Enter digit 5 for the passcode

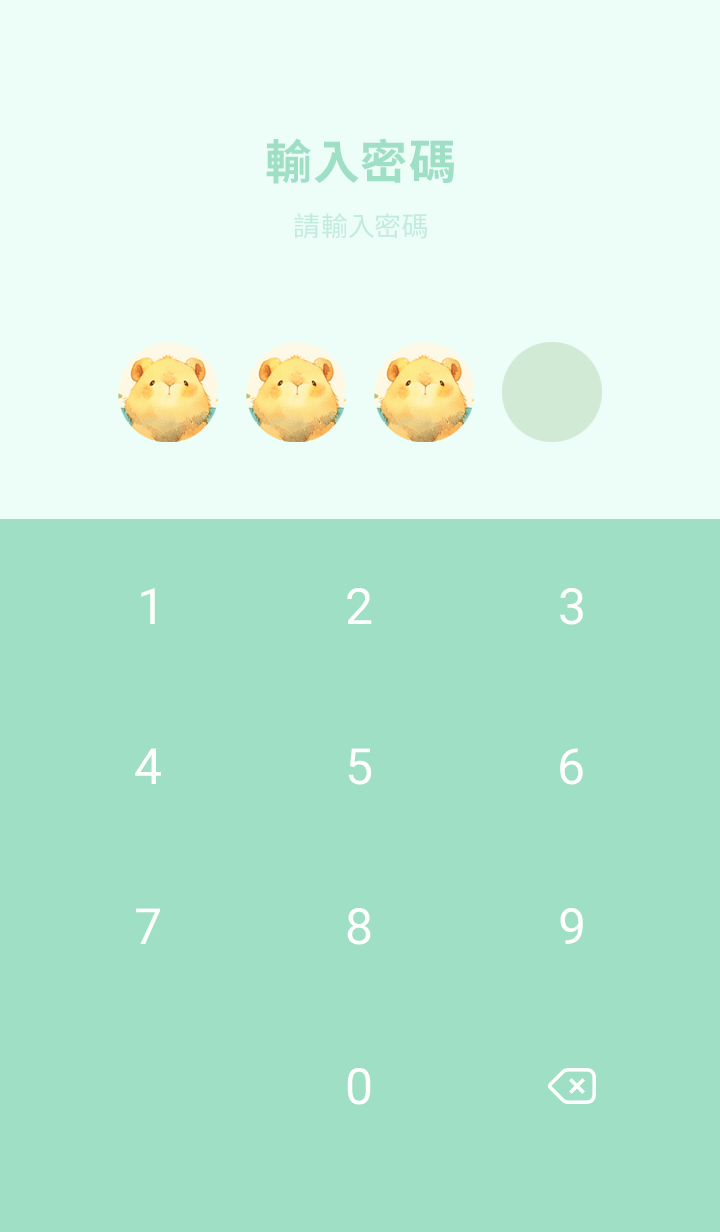pos(359,767)
